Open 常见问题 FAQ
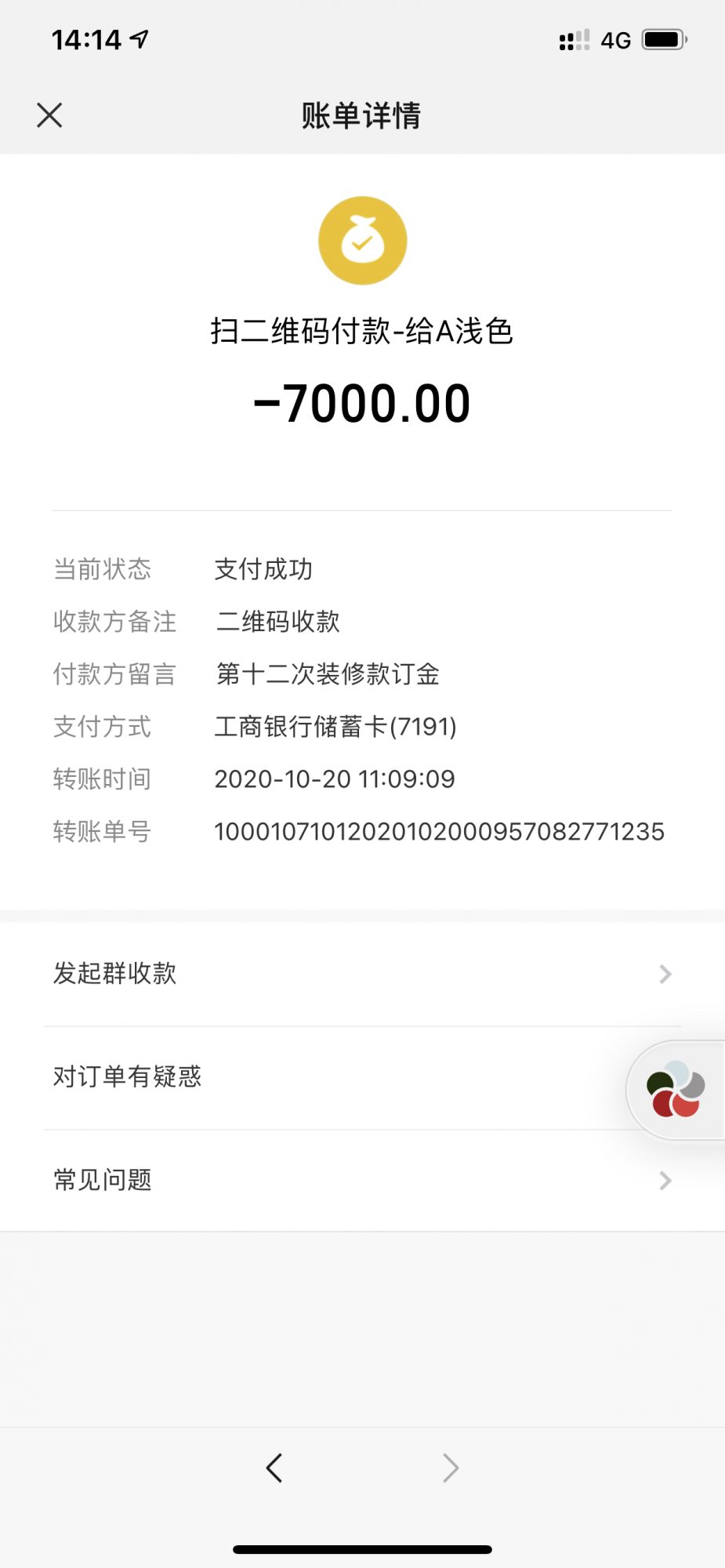Image resolution: width=725 pixels, height=1568 pixels. (x=362, y=1180)
